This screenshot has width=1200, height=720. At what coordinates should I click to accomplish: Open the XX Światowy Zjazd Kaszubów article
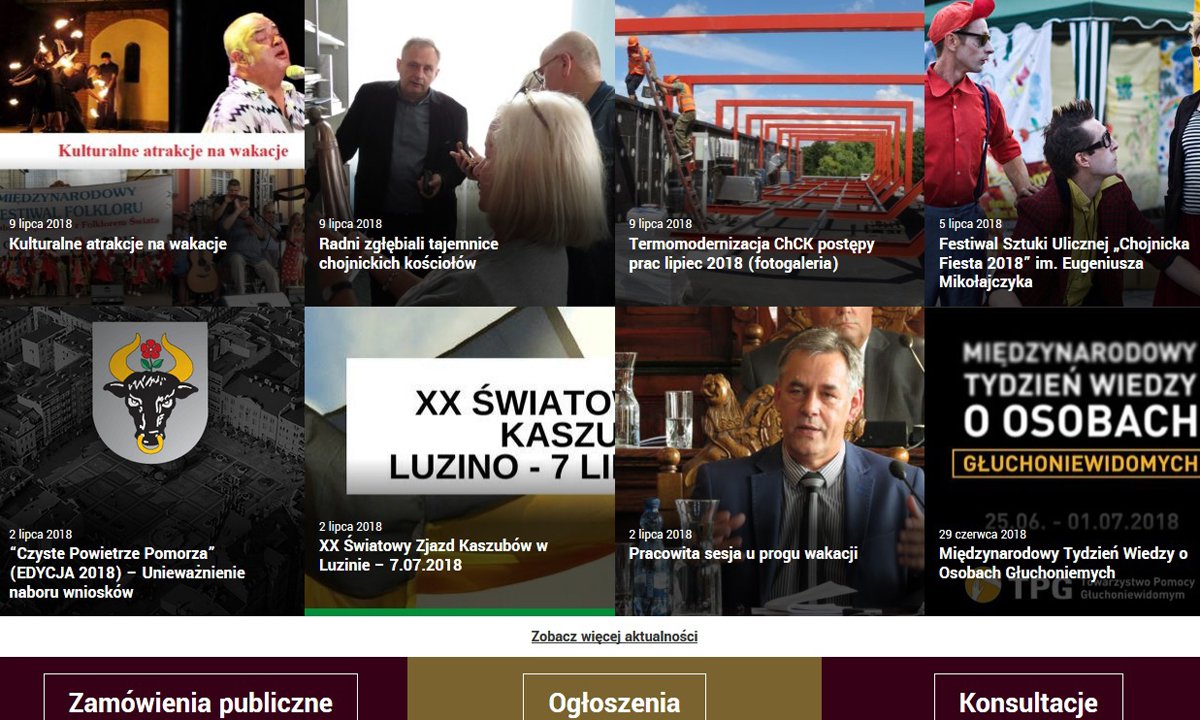[x=433, y=555]
